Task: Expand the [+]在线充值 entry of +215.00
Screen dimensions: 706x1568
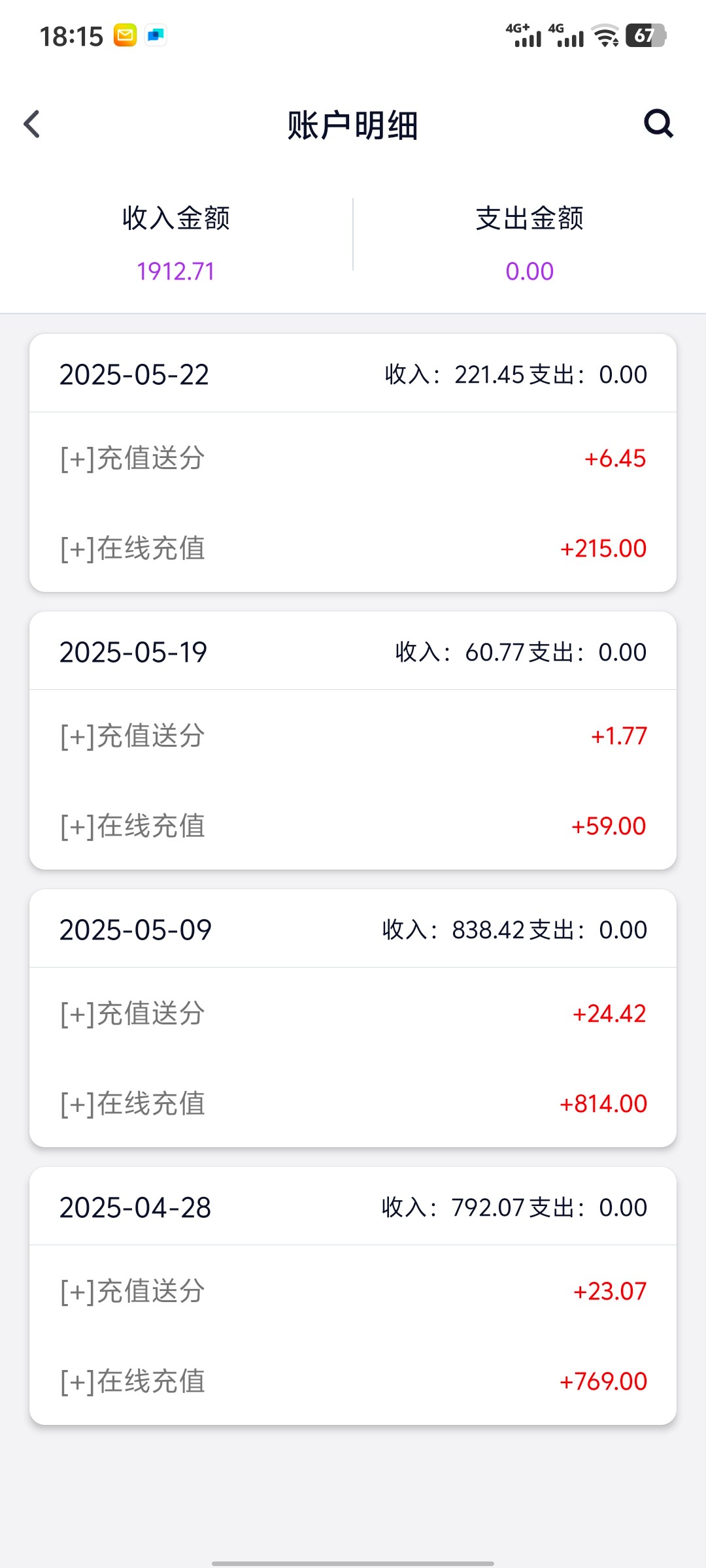Action: [353, 548]
